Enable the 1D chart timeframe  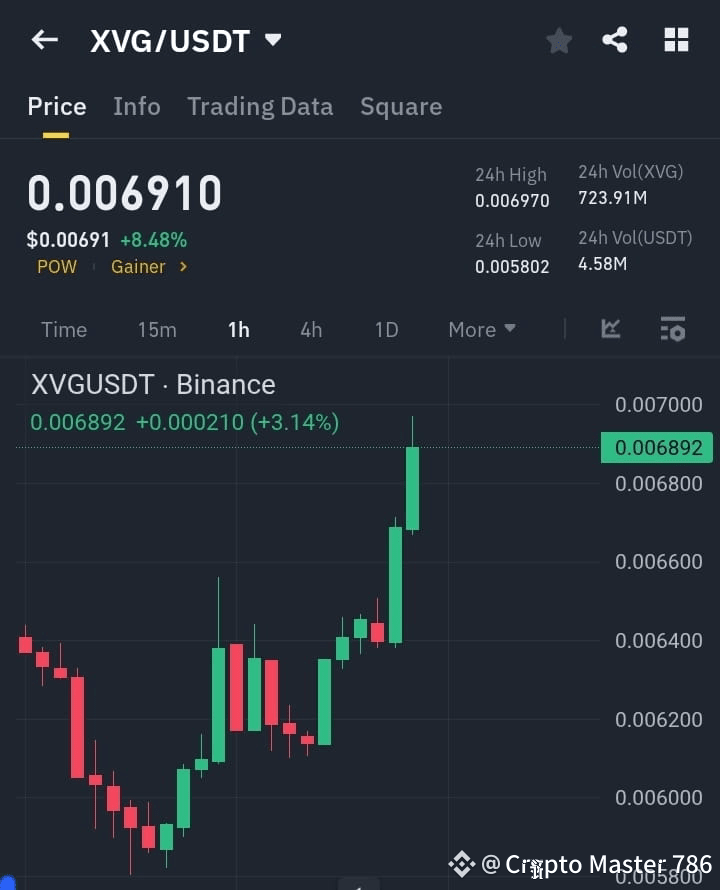tap(386, 329)
